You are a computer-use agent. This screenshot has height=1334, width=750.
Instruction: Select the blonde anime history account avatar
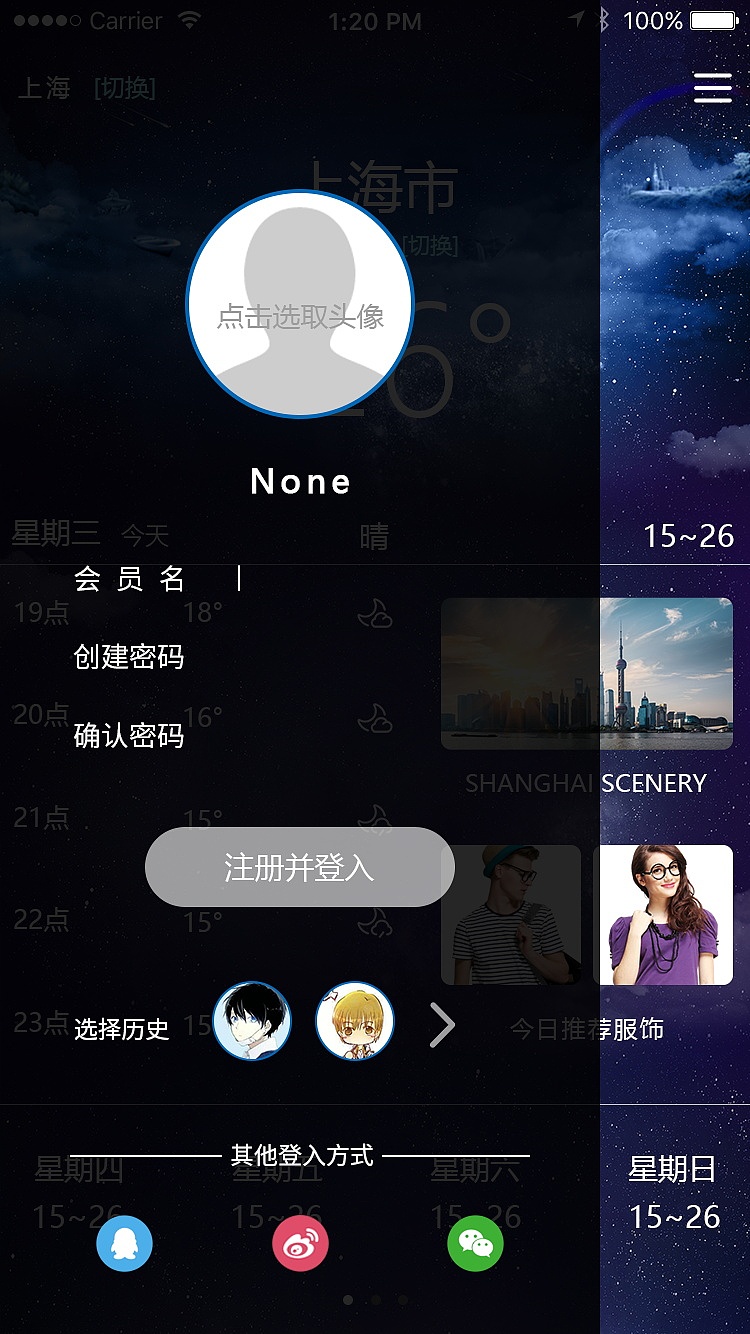pyautogui.click(x=354, y=1021)
